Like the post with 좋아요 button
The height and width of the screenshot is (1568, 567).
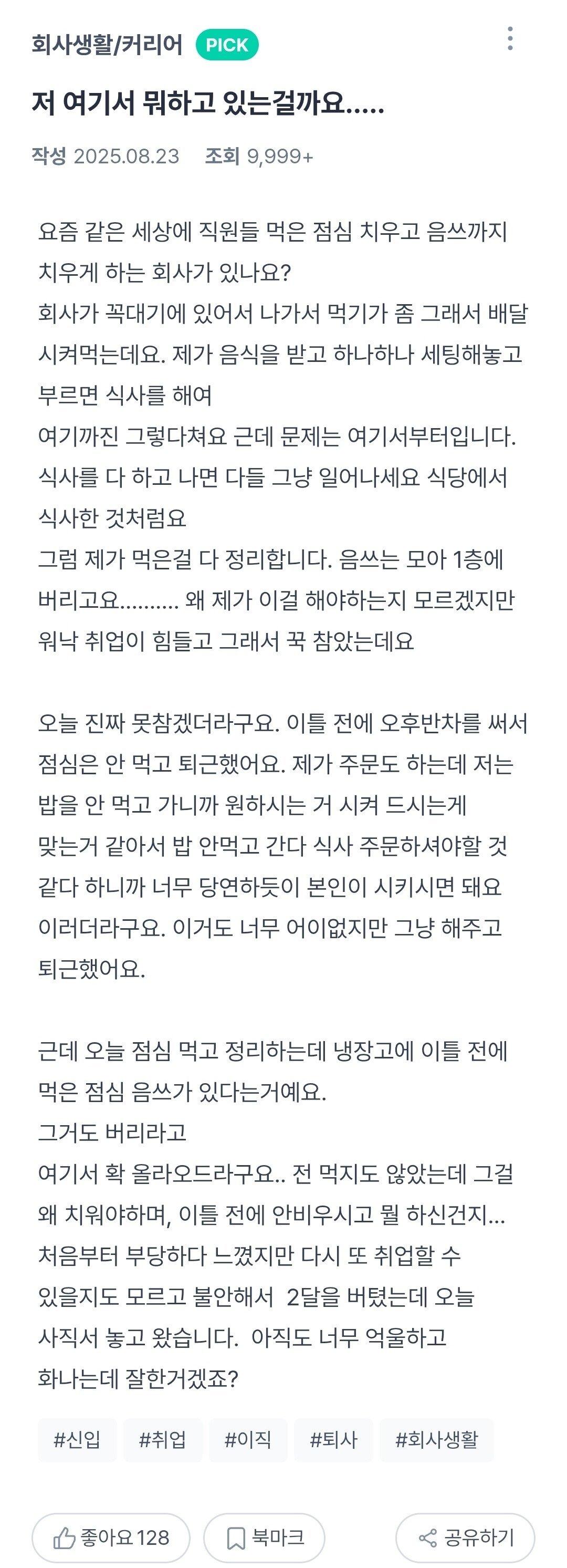tap(111, 1538)
